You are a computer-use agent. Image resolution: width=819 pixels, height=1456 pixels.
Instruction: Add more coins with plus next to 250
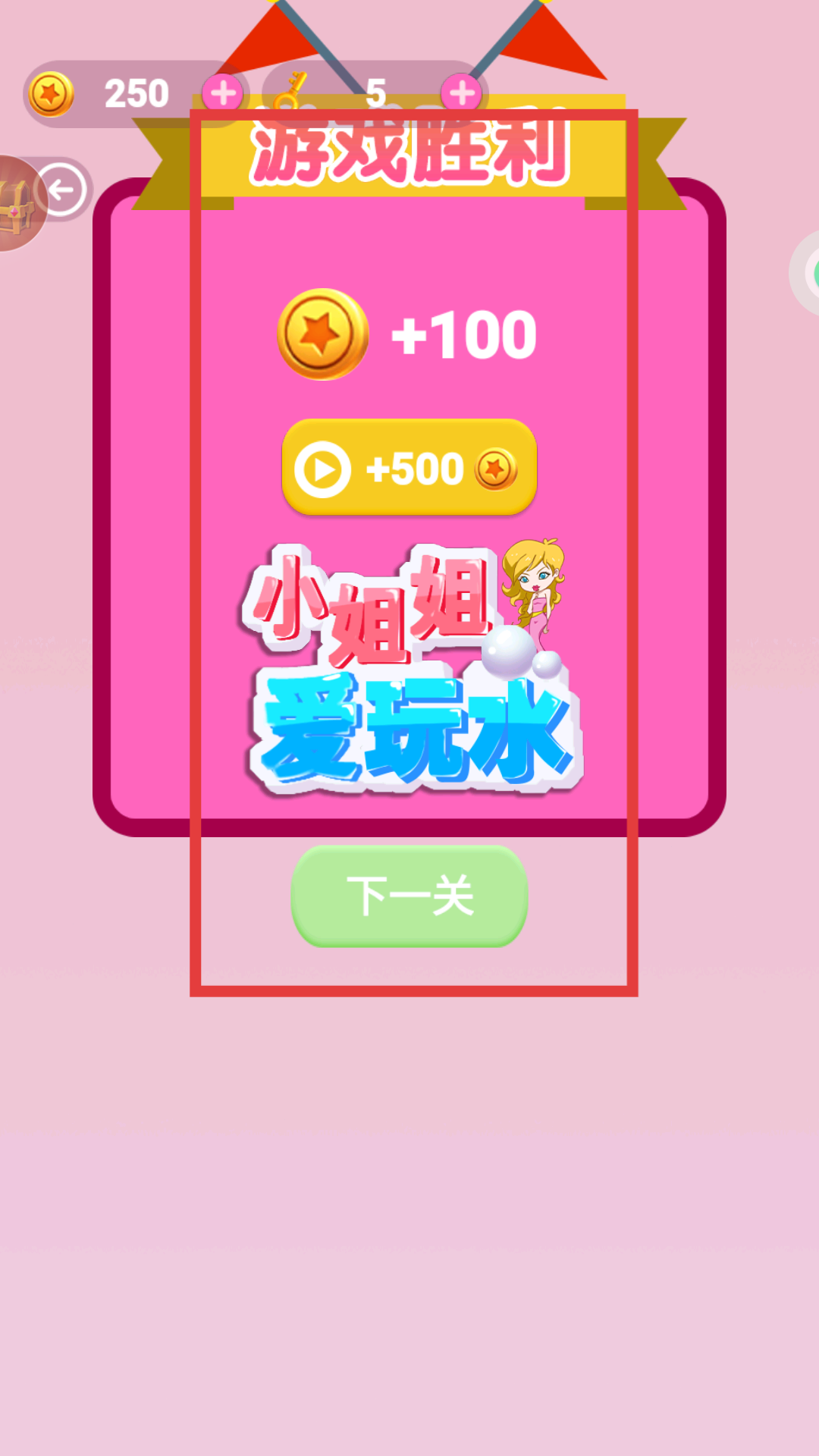click(223, 94)
